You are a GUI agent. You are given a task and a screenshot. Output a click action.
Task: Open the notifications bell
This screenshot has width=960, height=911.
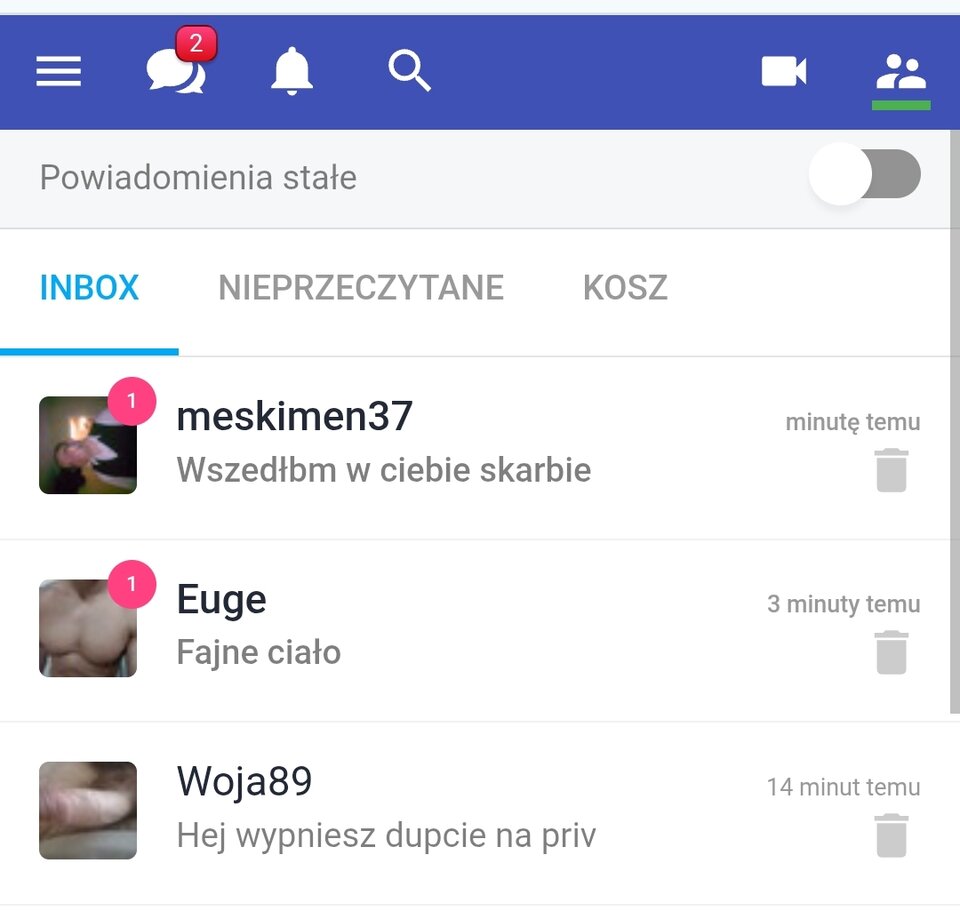tap(292, 72)
